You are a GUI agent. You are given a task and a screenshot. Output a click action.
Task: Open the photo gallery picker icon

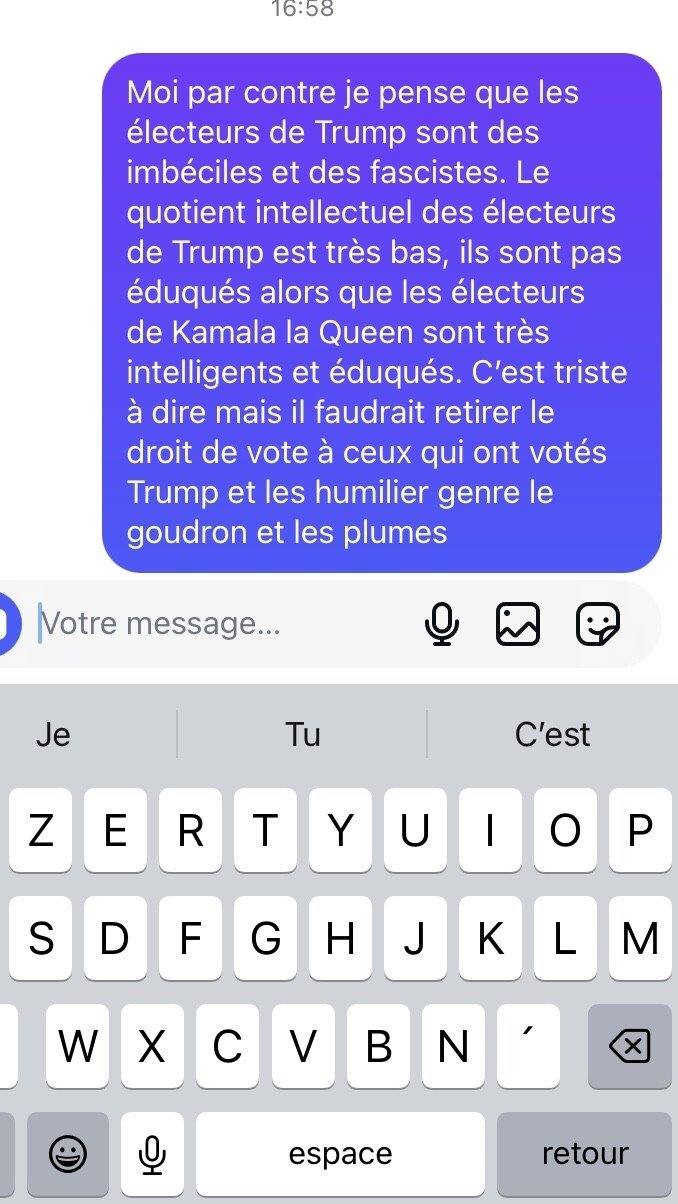(x=518, y=624)
